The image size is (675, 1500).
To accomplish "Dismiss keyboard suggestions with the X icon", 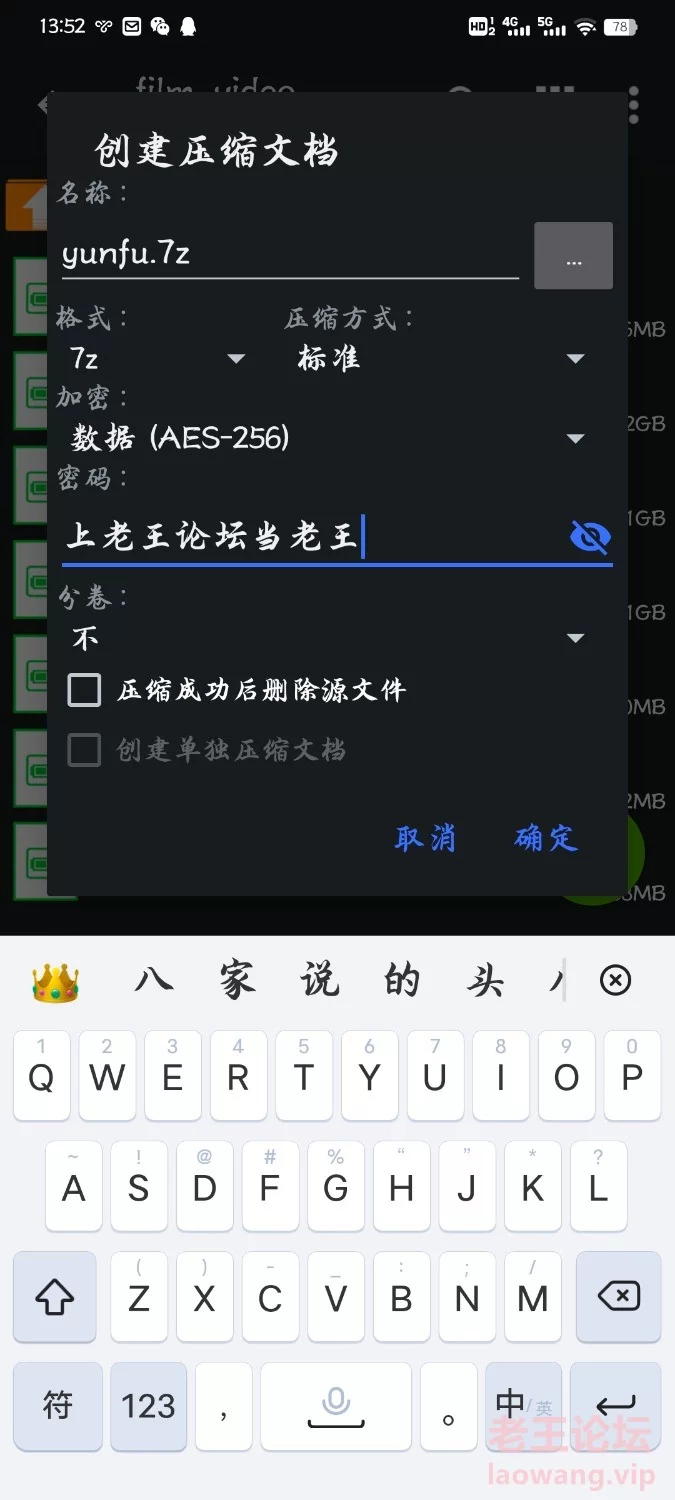I will click(x=615, y=981).
